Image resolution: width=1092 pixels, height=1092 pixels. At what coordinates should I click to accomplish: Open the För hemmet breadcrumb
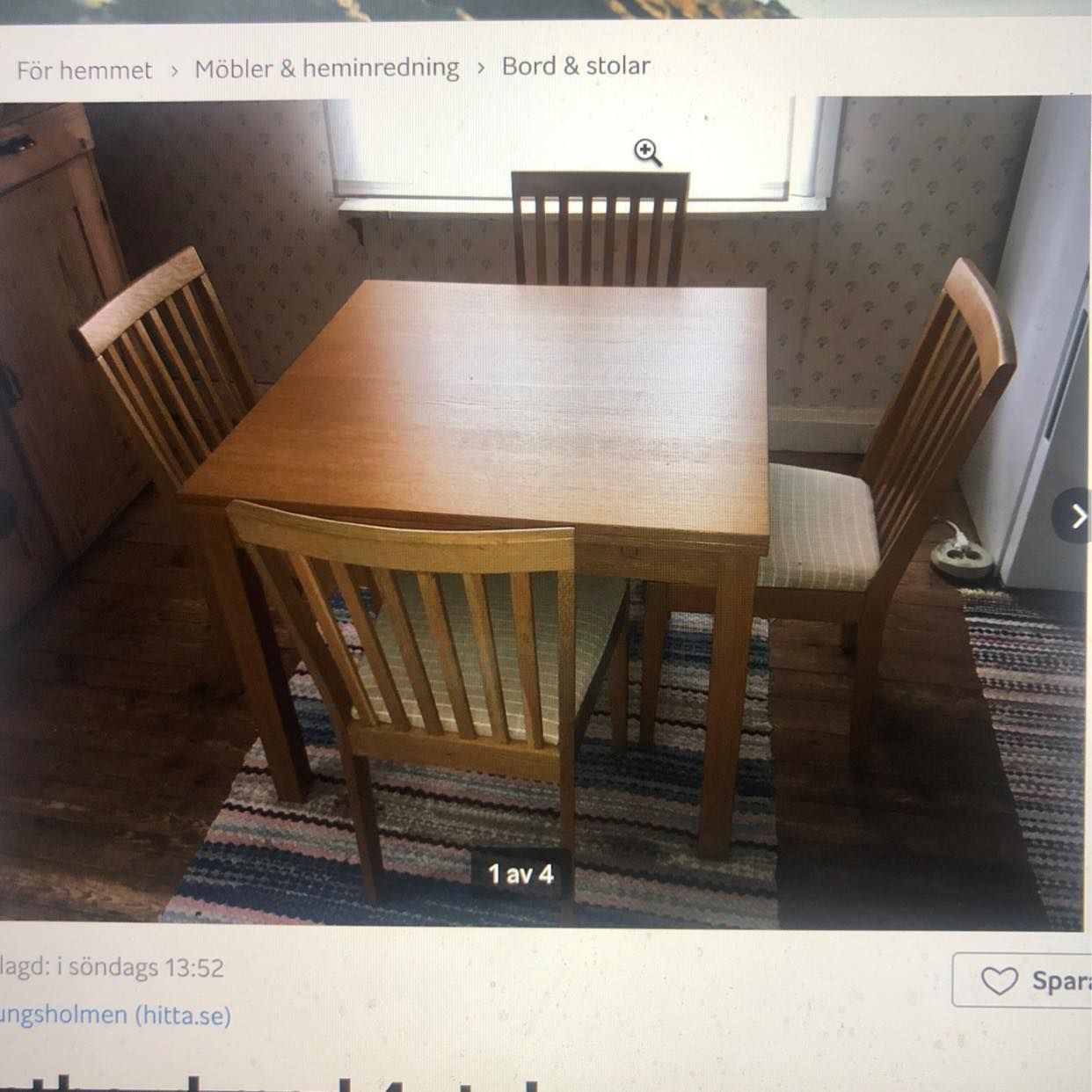[x=84, y=70]
